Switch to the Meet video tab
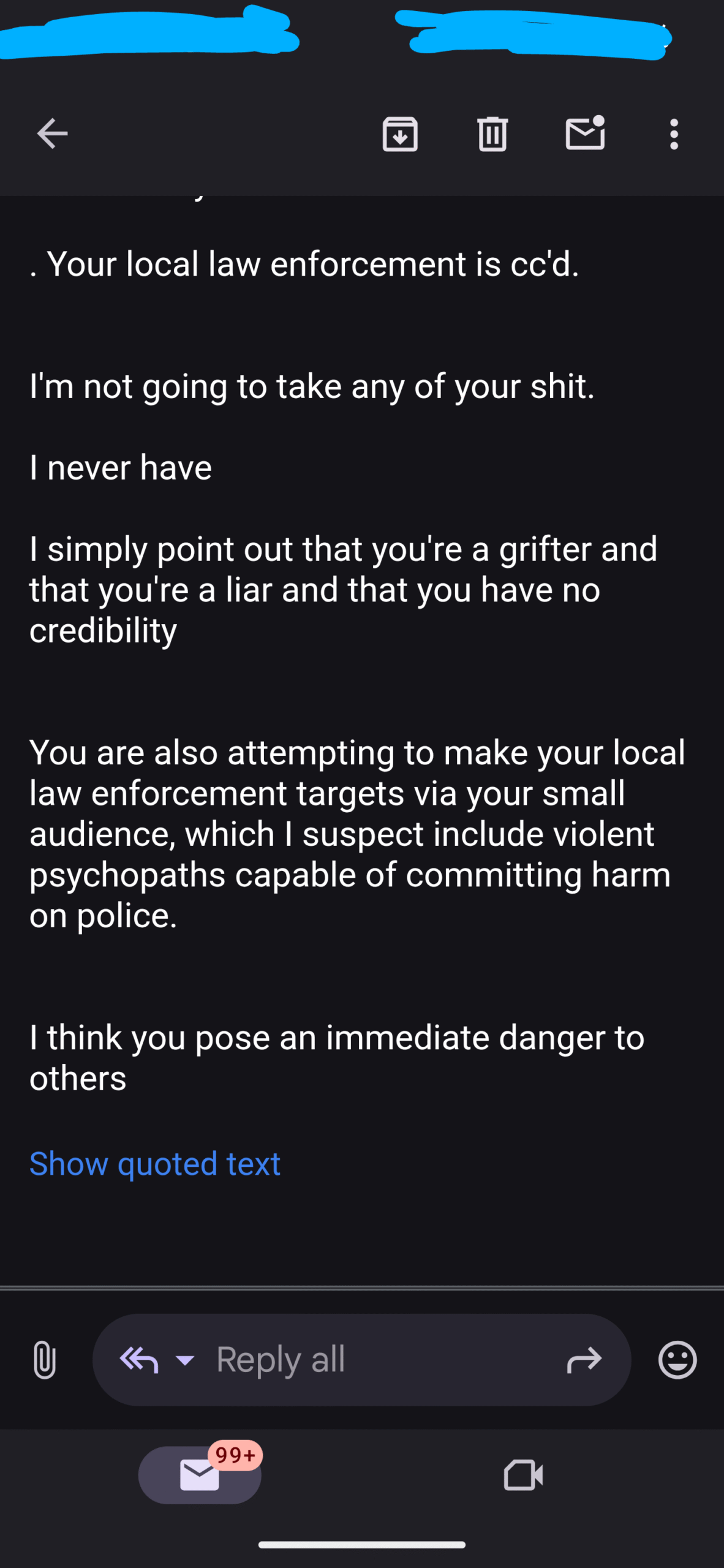This screenshot has width=724, height=1568. click(x=523, y=1475)
